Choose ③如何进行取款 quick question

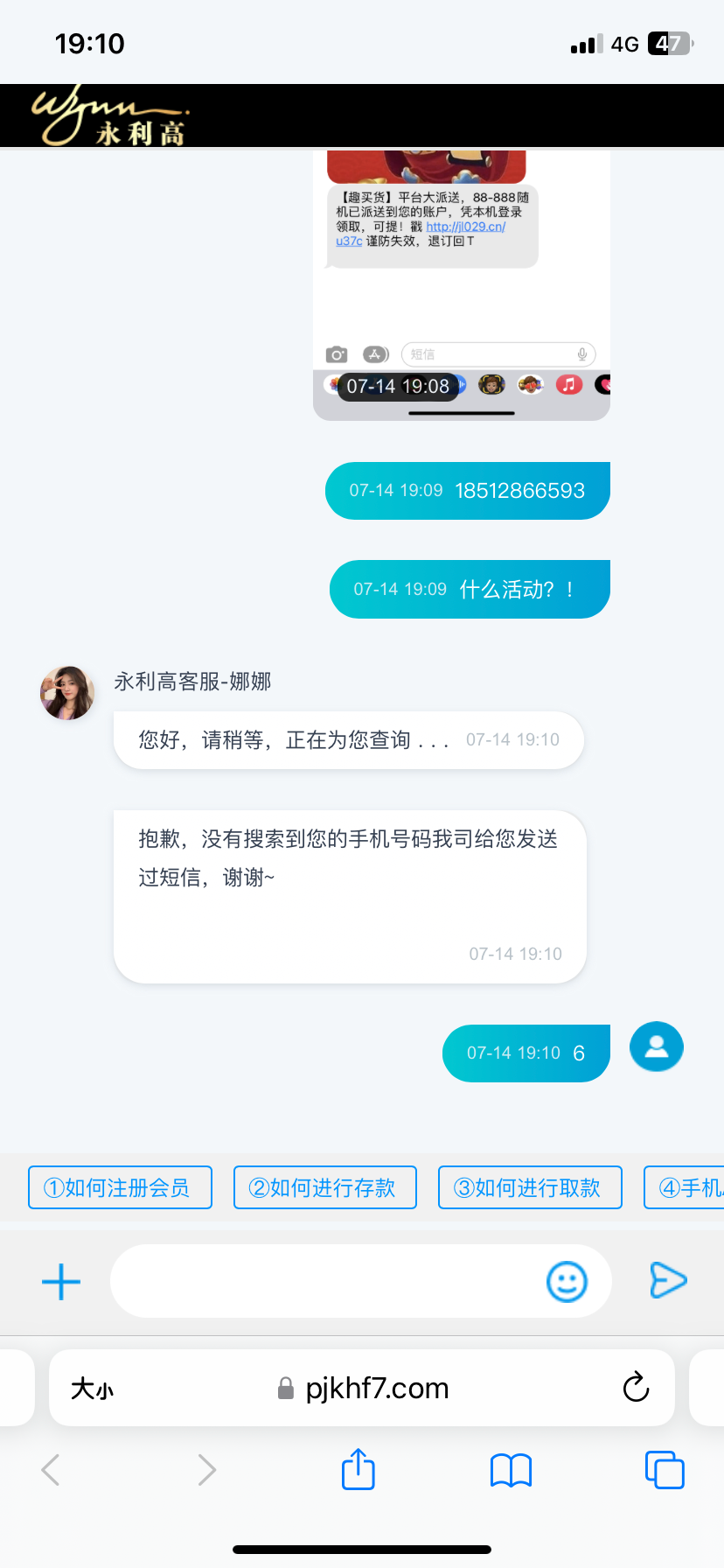529,1187
